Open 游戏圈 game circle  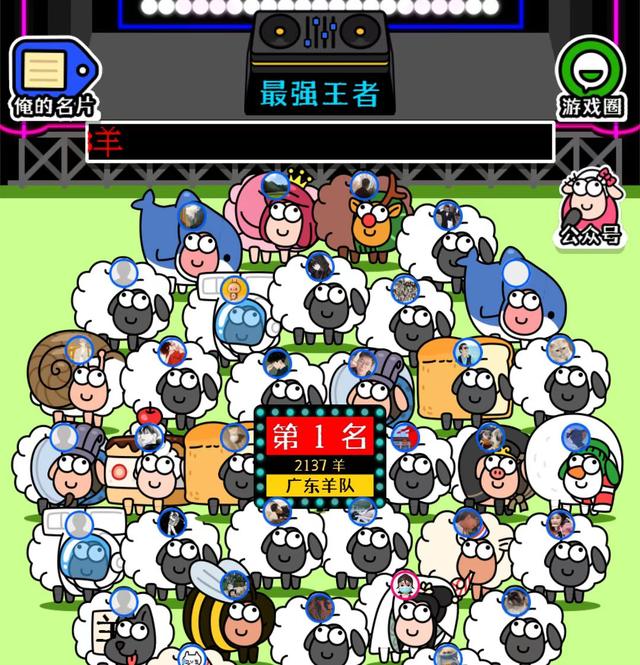click(592, 78)
